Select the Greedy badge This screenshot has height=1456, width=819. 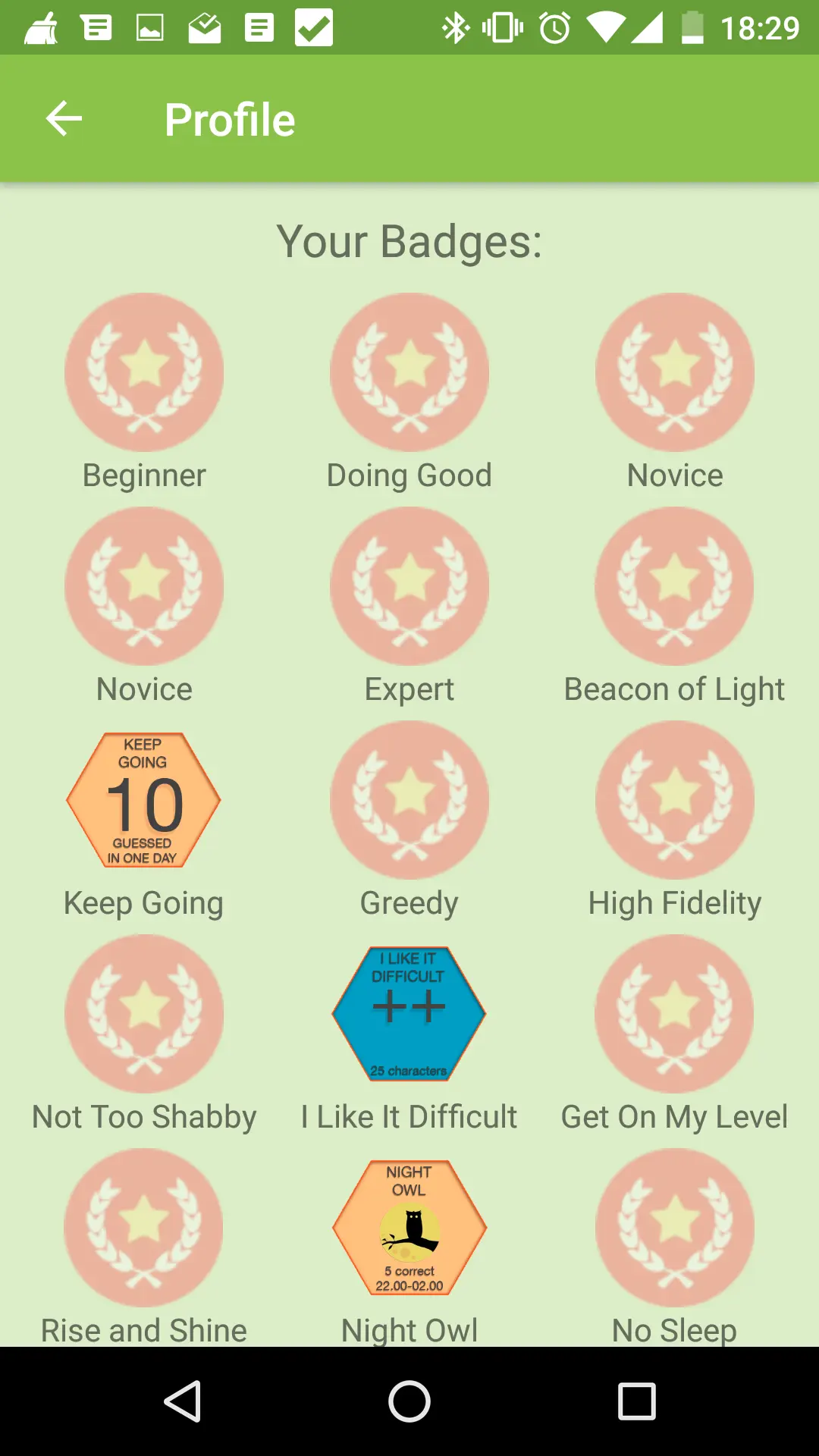point(409,800)
